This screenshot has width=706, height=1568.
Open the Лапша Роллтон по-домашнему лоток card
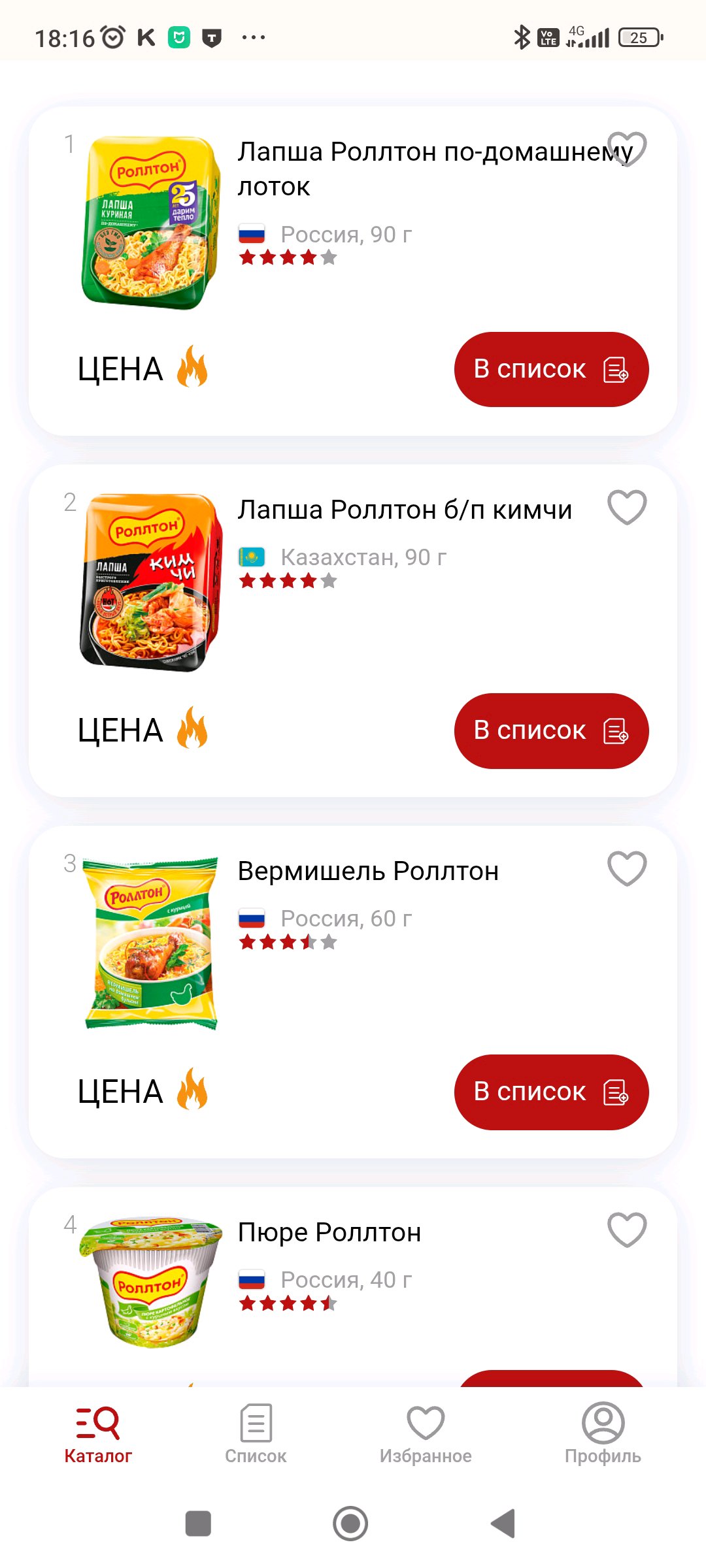point(405,169)
